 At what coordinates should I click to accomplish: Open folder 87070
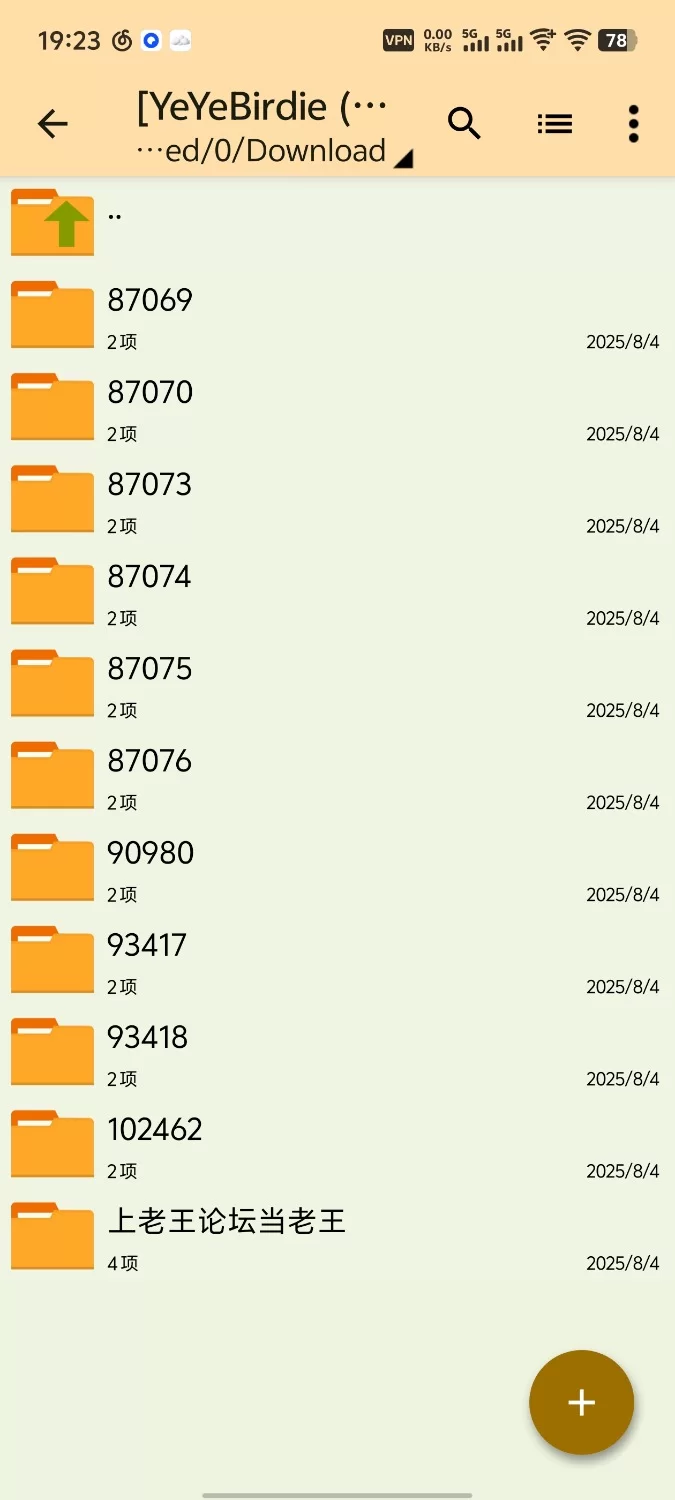(x=337, y=408)
